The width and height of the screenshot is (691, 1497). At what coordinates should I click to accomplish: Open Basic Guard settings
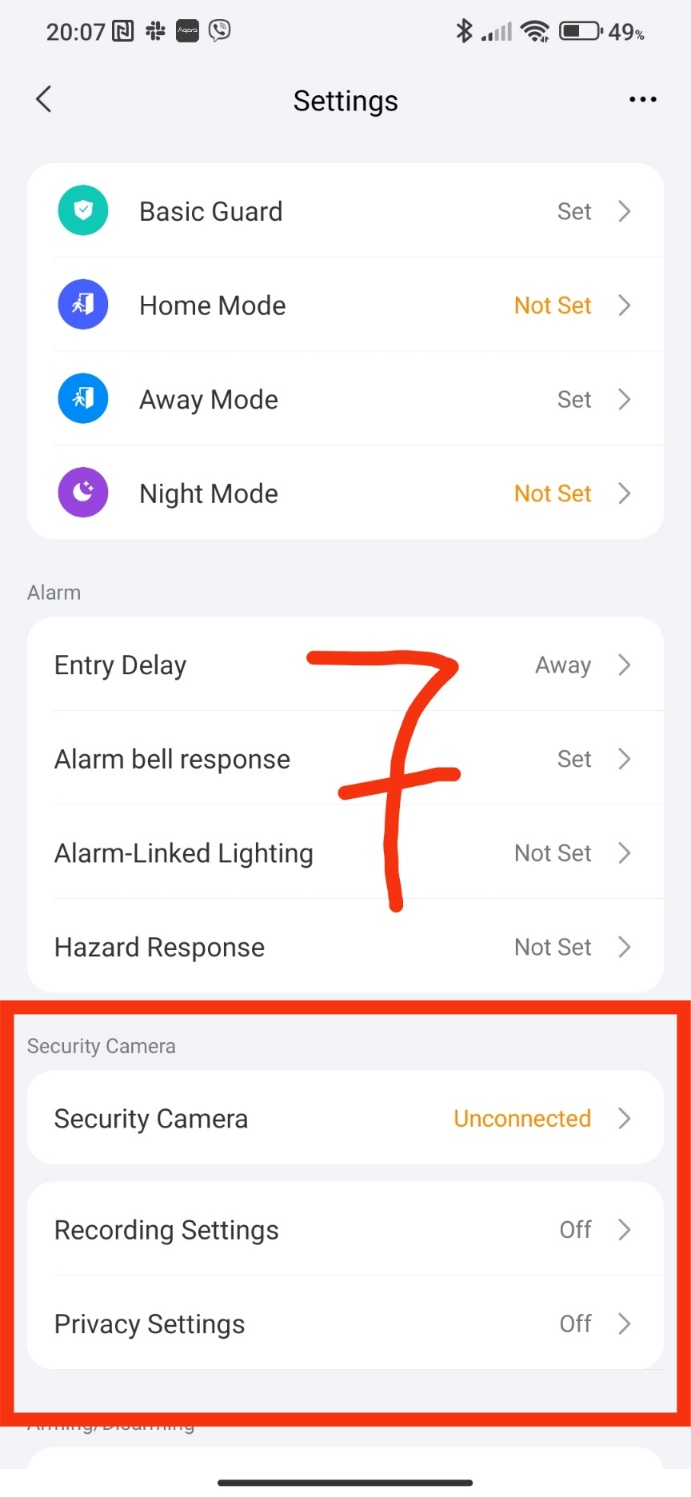(345, 212)
